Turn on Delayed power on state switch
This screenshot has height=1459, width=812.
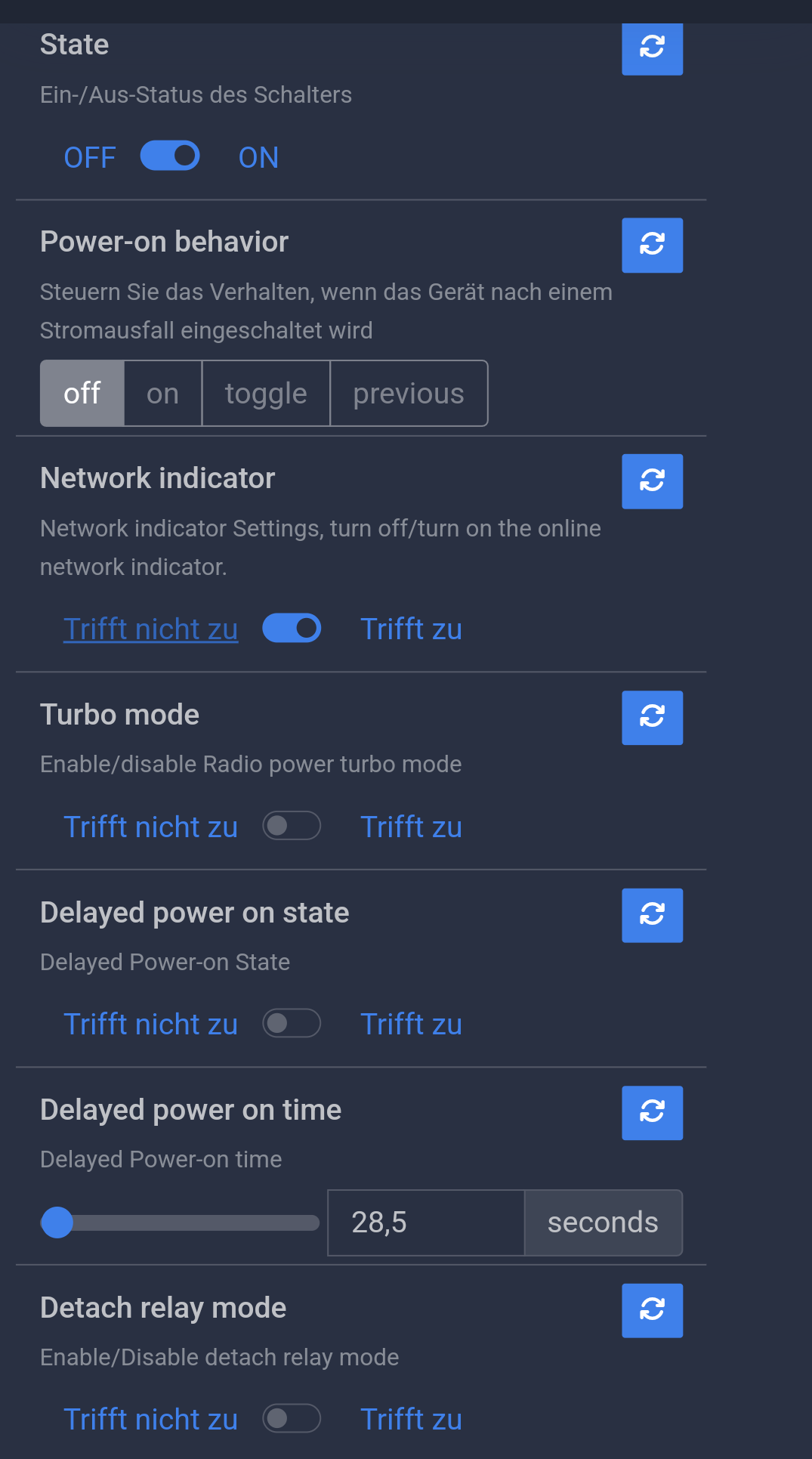tap(292, 1023)
